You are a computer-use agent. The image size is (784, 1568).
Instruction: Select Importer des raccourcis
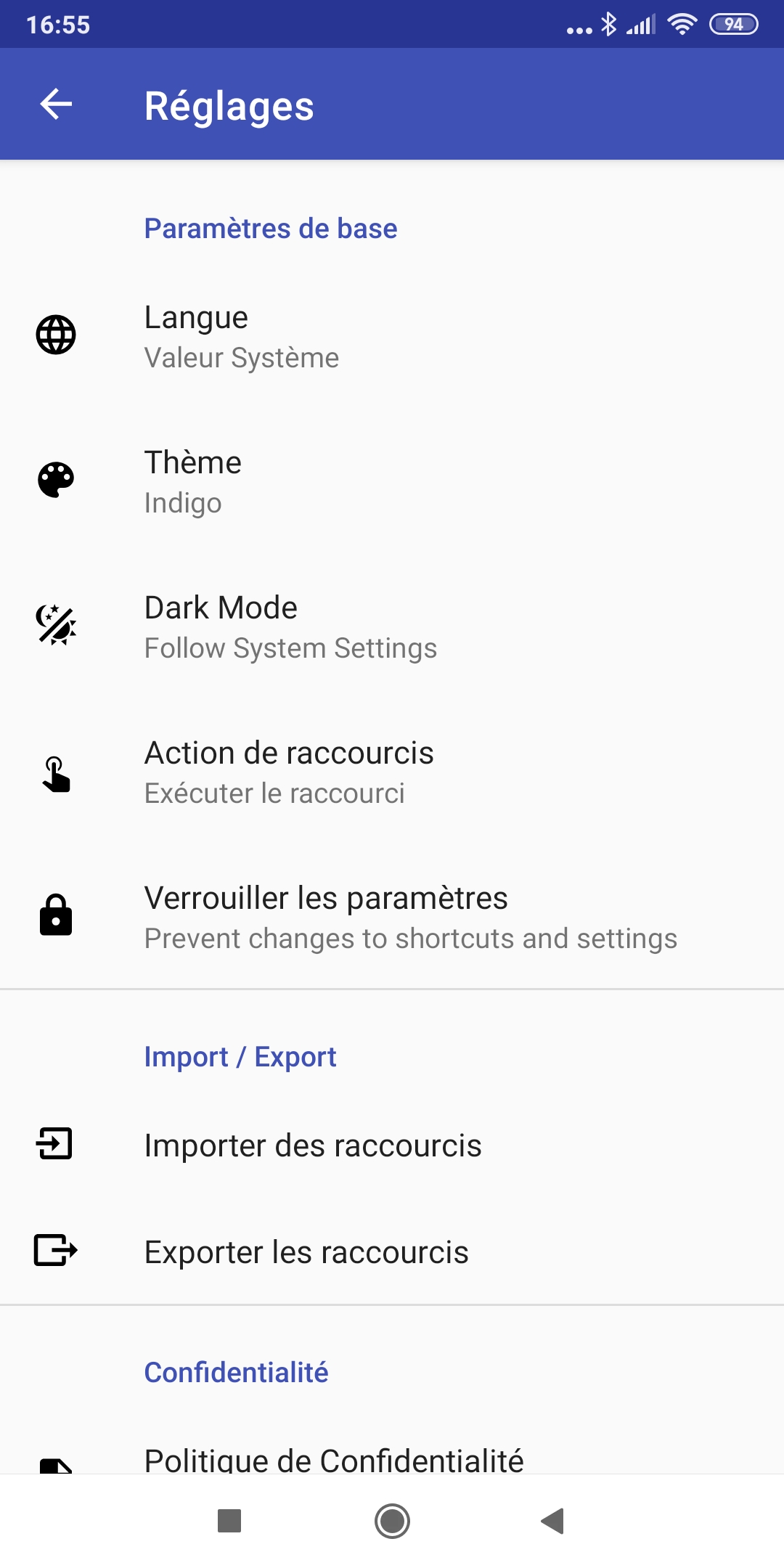312,1145
